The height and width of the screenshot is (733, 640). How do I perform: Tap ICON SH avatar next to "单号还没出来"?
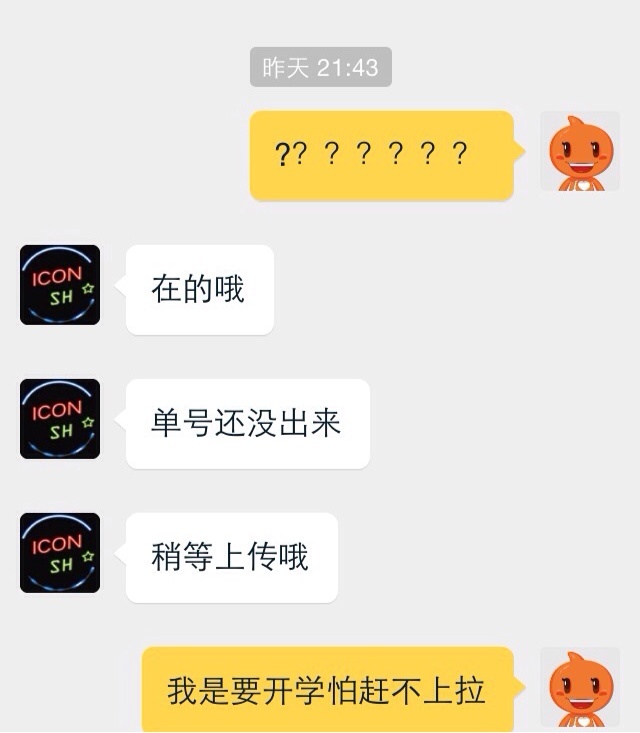(x=60, y=419)
